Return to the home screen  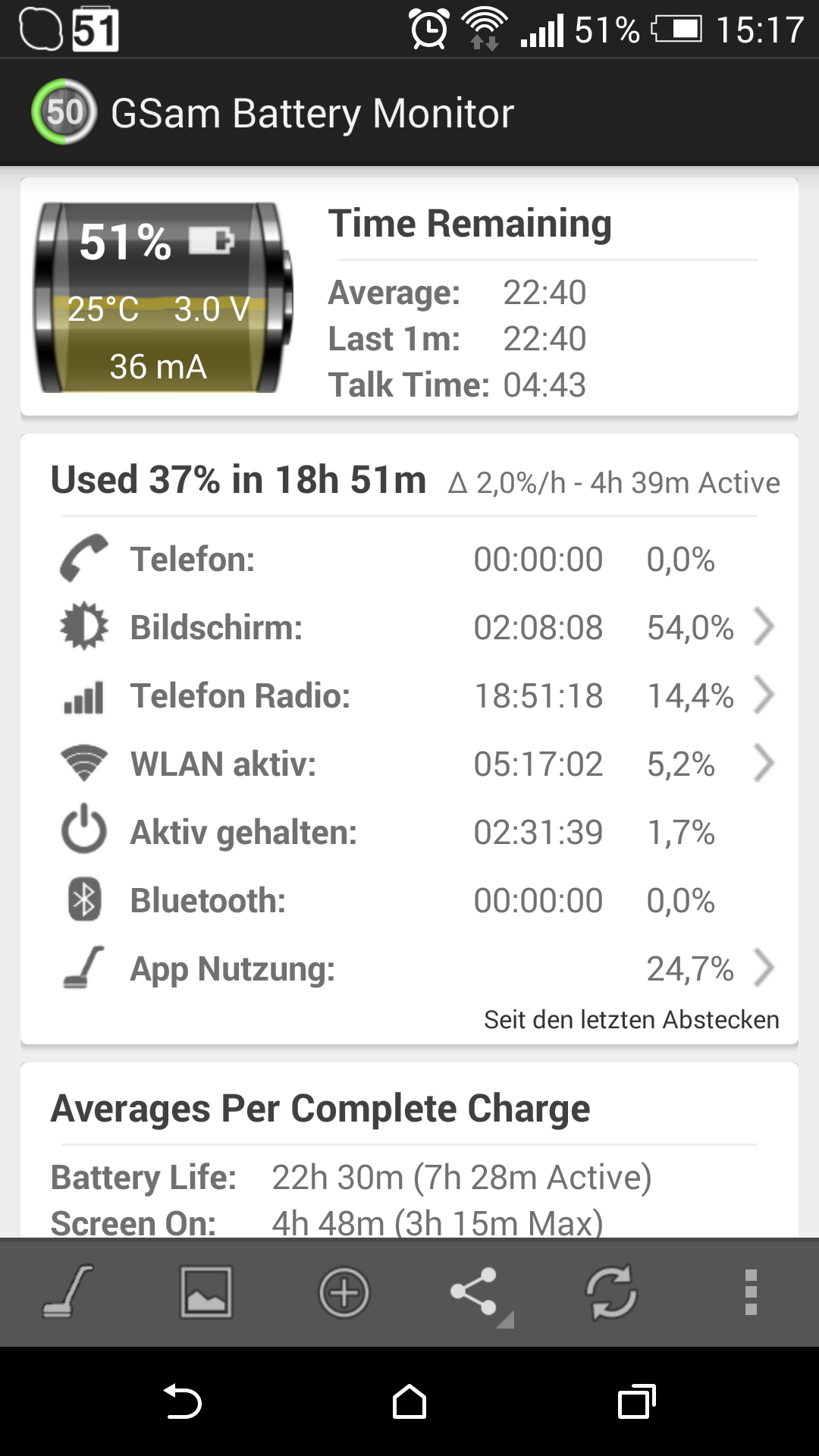(x=409, y=1401)
